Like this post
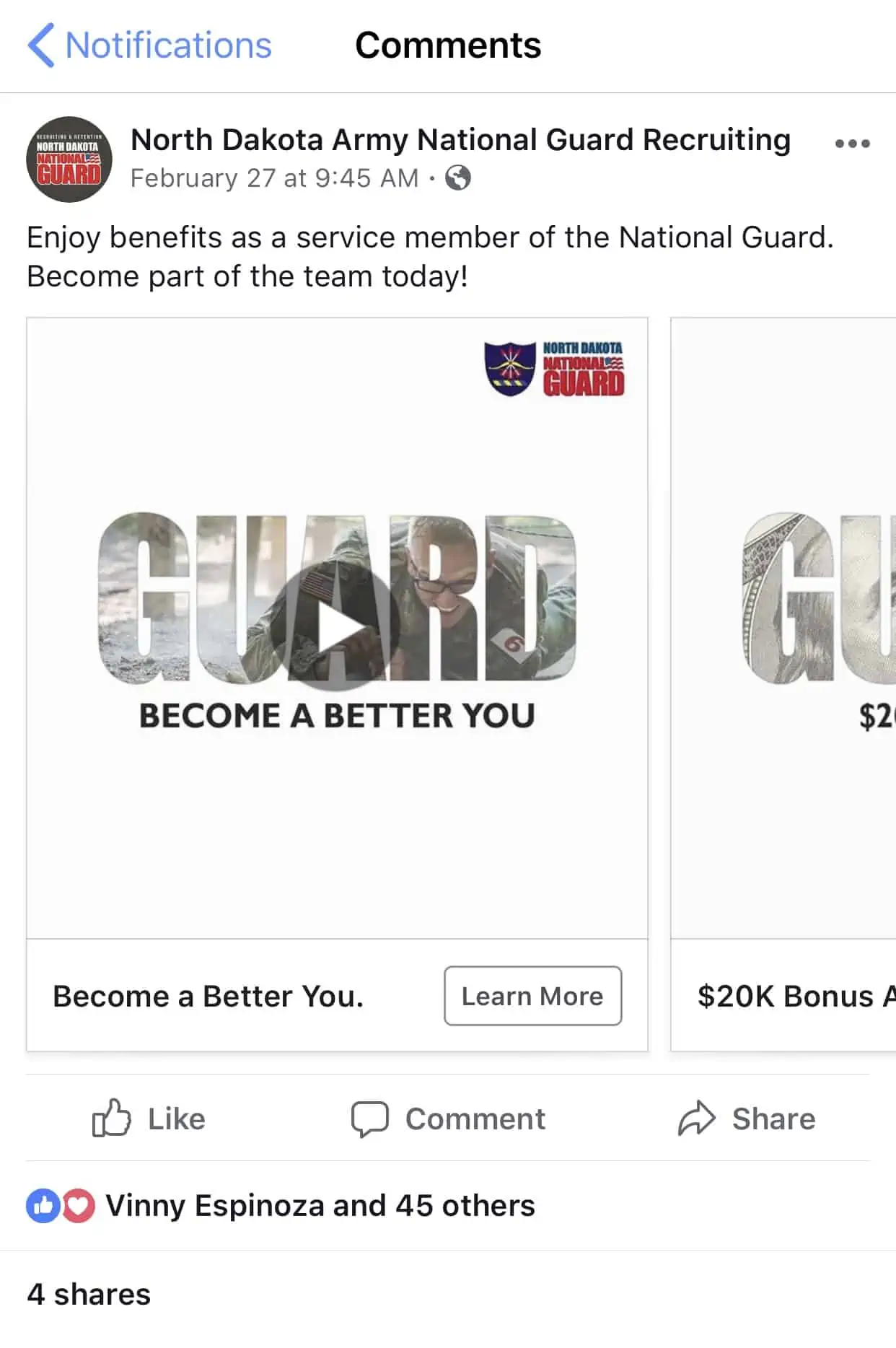 [149, 1119]
